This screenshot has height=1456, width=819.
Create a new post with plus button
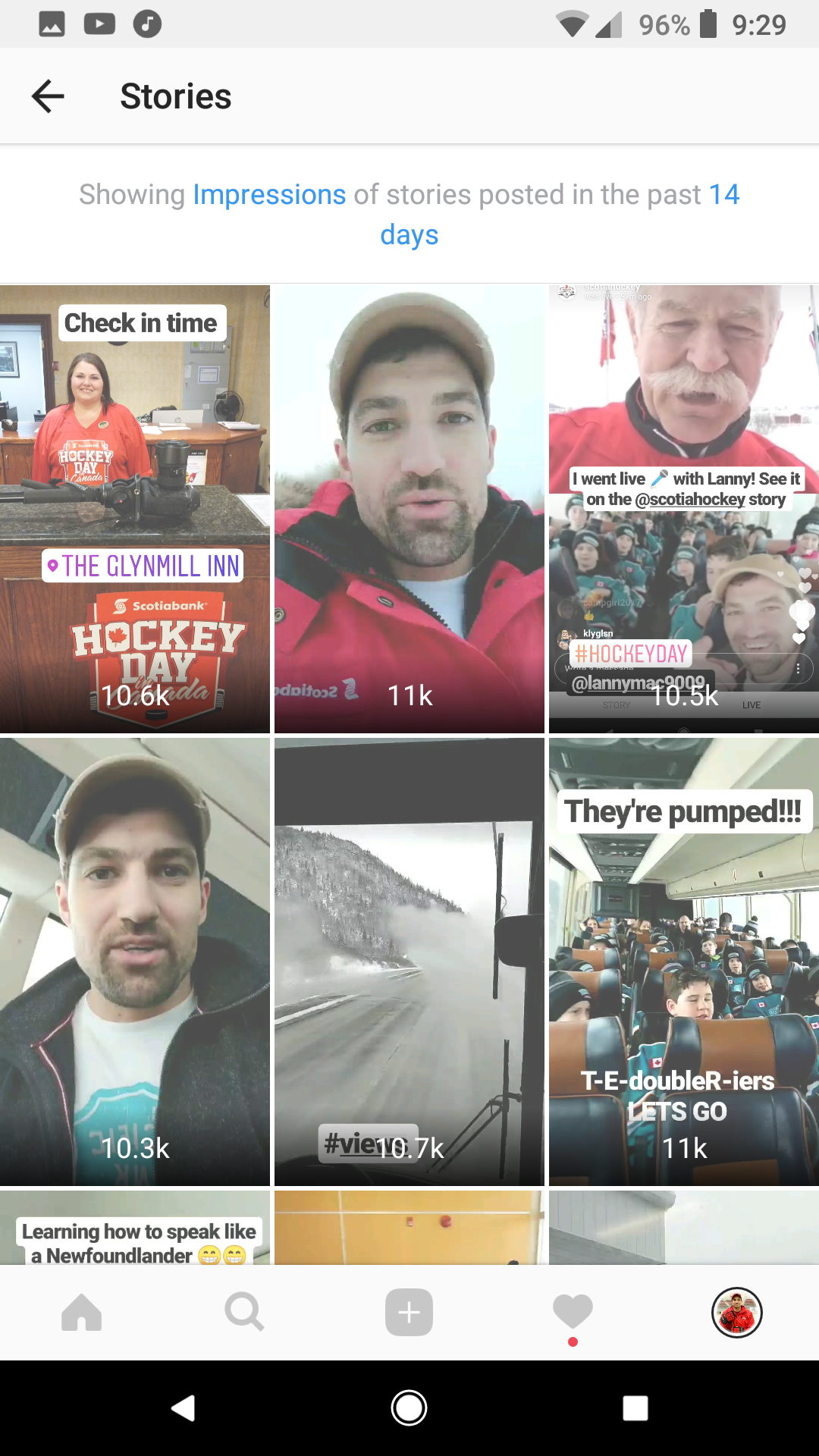(x=409, y=1312)
